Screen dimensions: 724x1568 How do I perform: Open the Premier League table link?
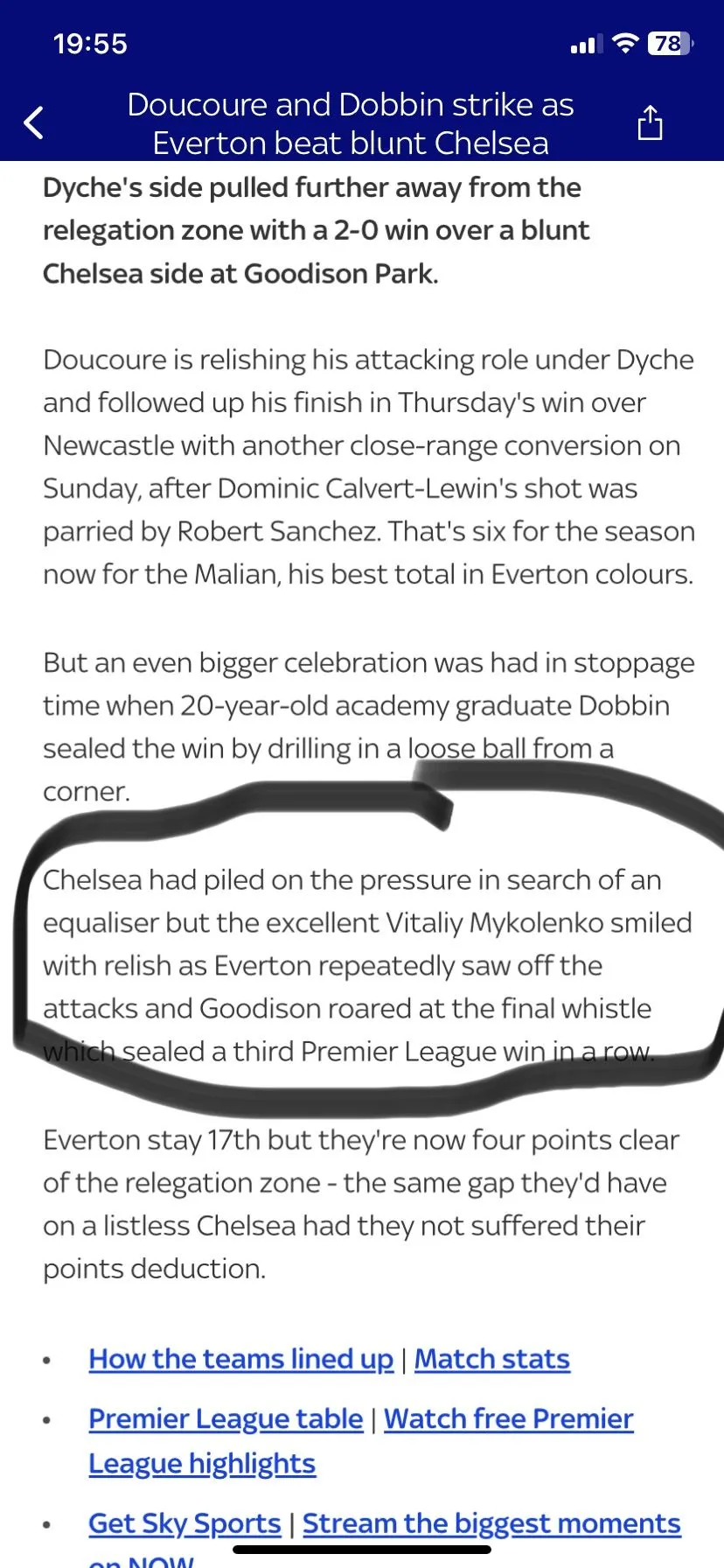click(226, 1418)
